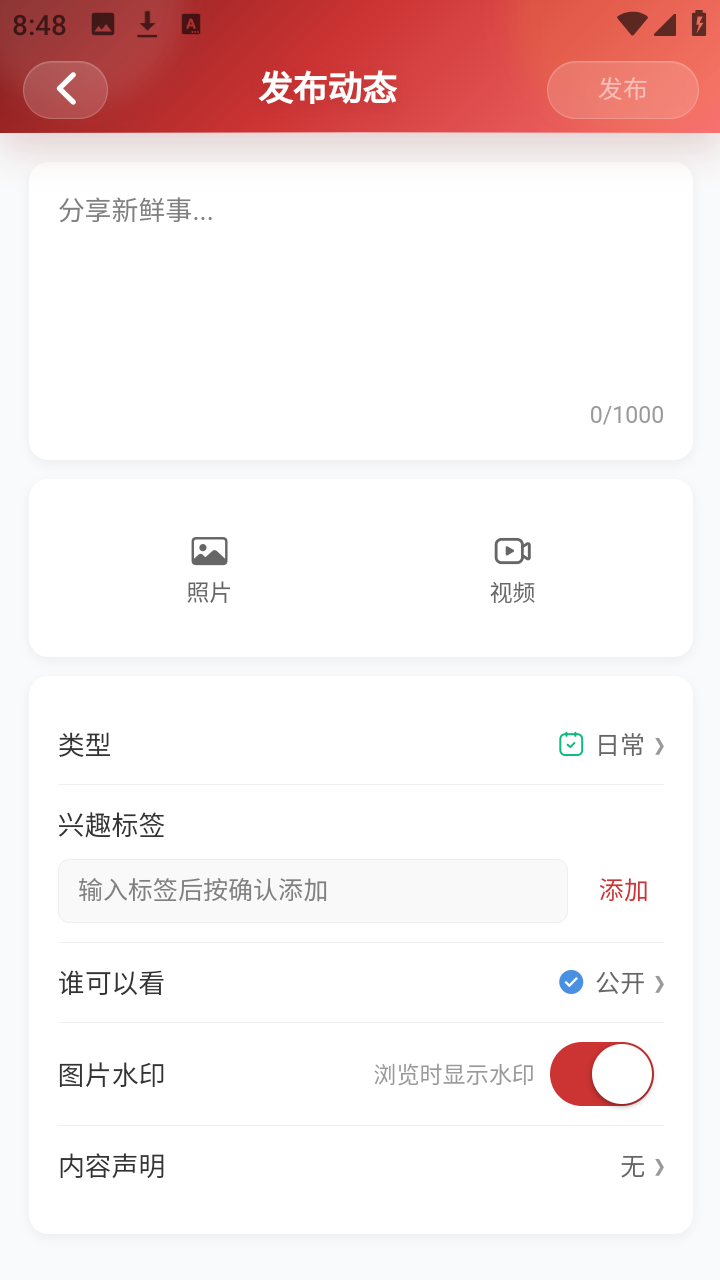Expand the 类型 selector via its chevron
Viewport: 720px width, 1280px height.
658,744
